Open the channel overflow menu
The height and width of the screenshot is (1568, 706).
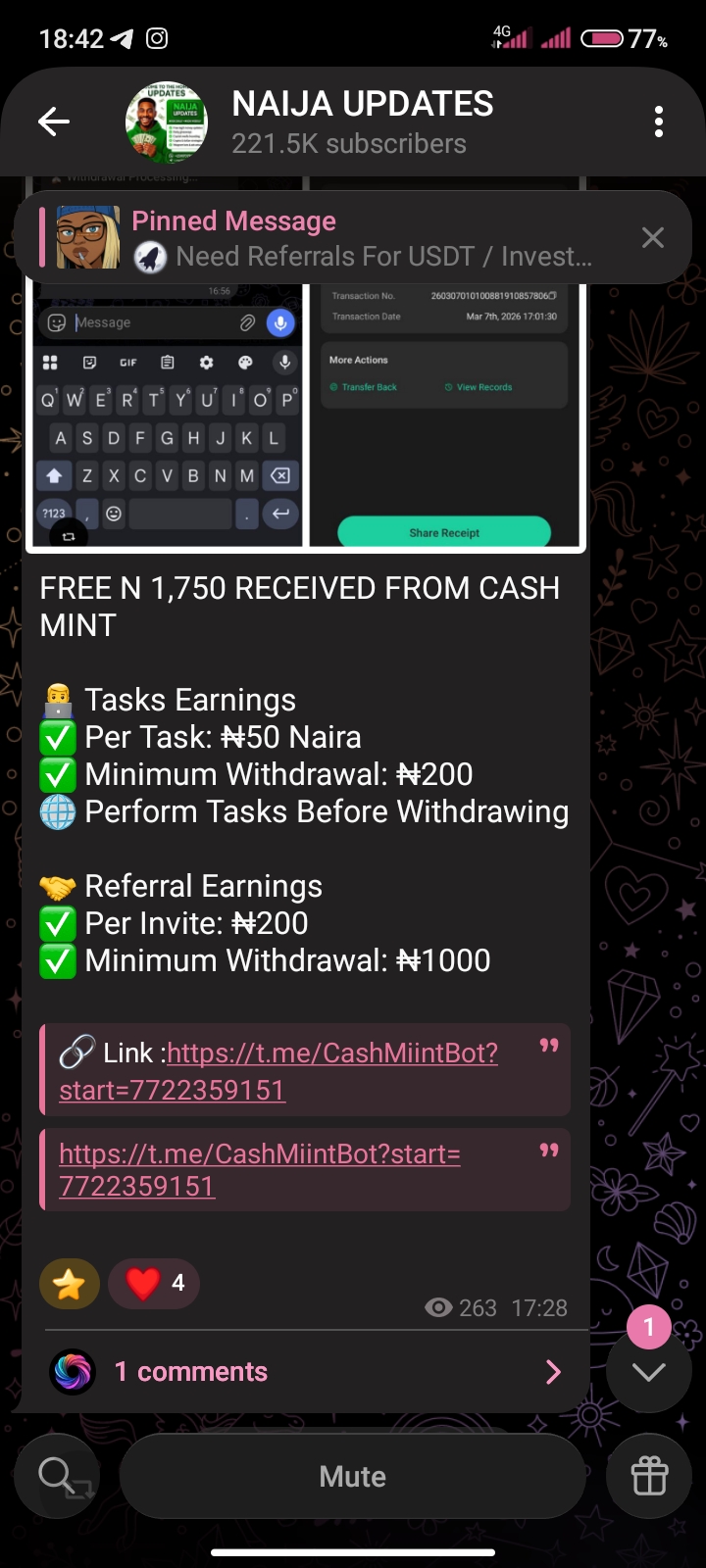click(658, 122)
